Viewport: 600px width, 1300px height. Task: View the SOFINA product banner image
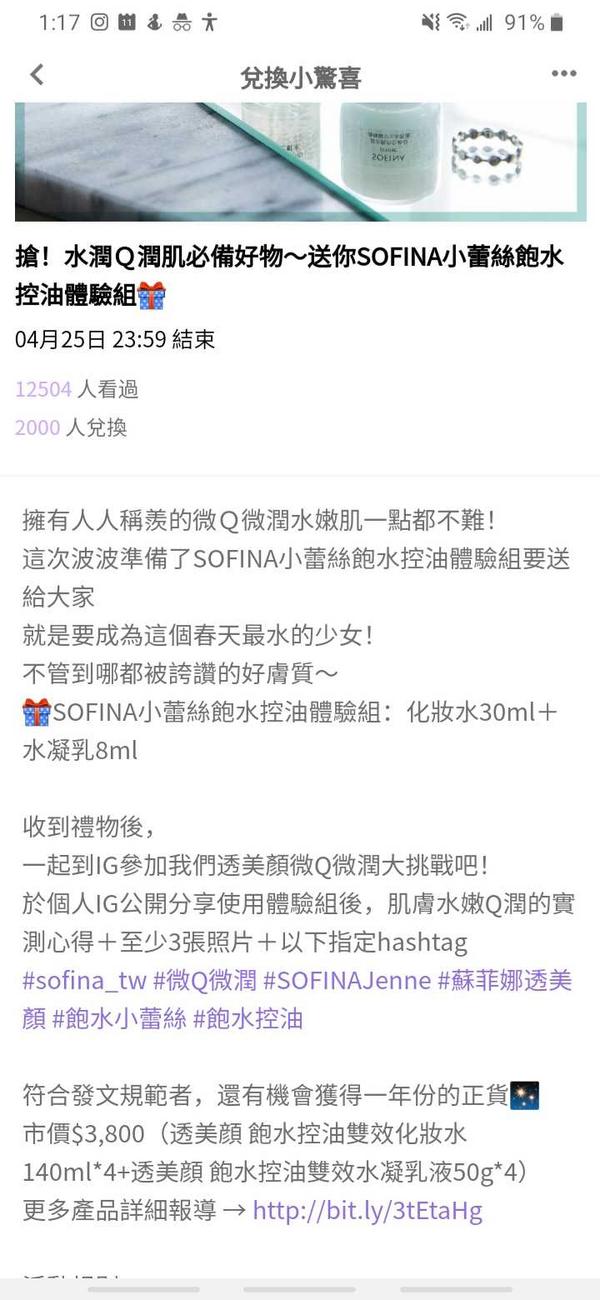tap(300, 161)
